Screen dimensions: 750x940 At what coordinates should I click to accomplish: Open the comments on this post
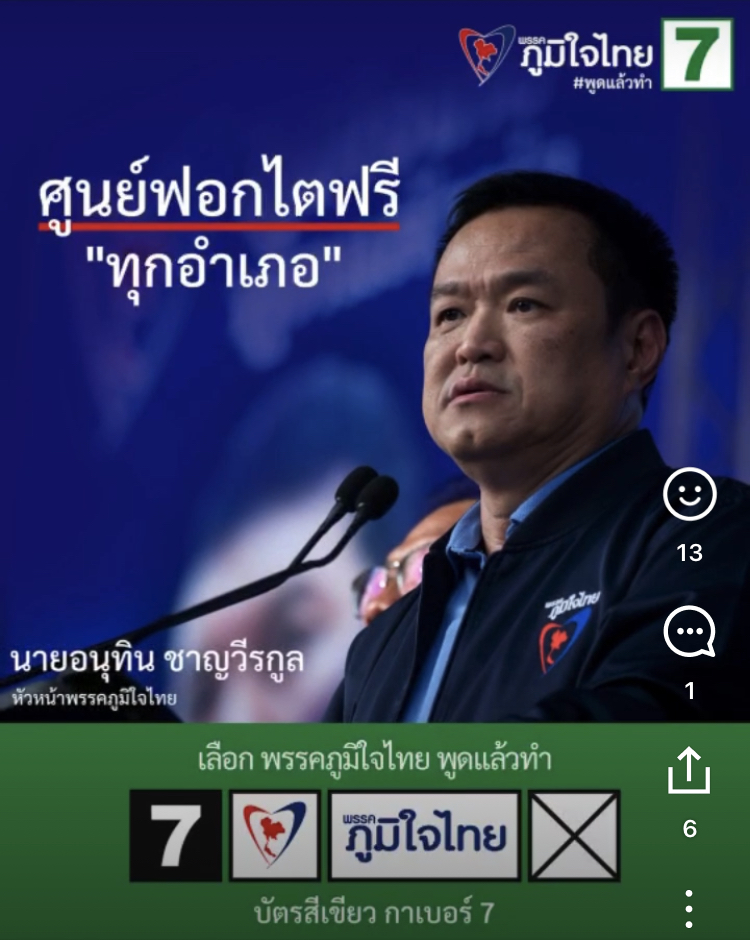point(690,633)
